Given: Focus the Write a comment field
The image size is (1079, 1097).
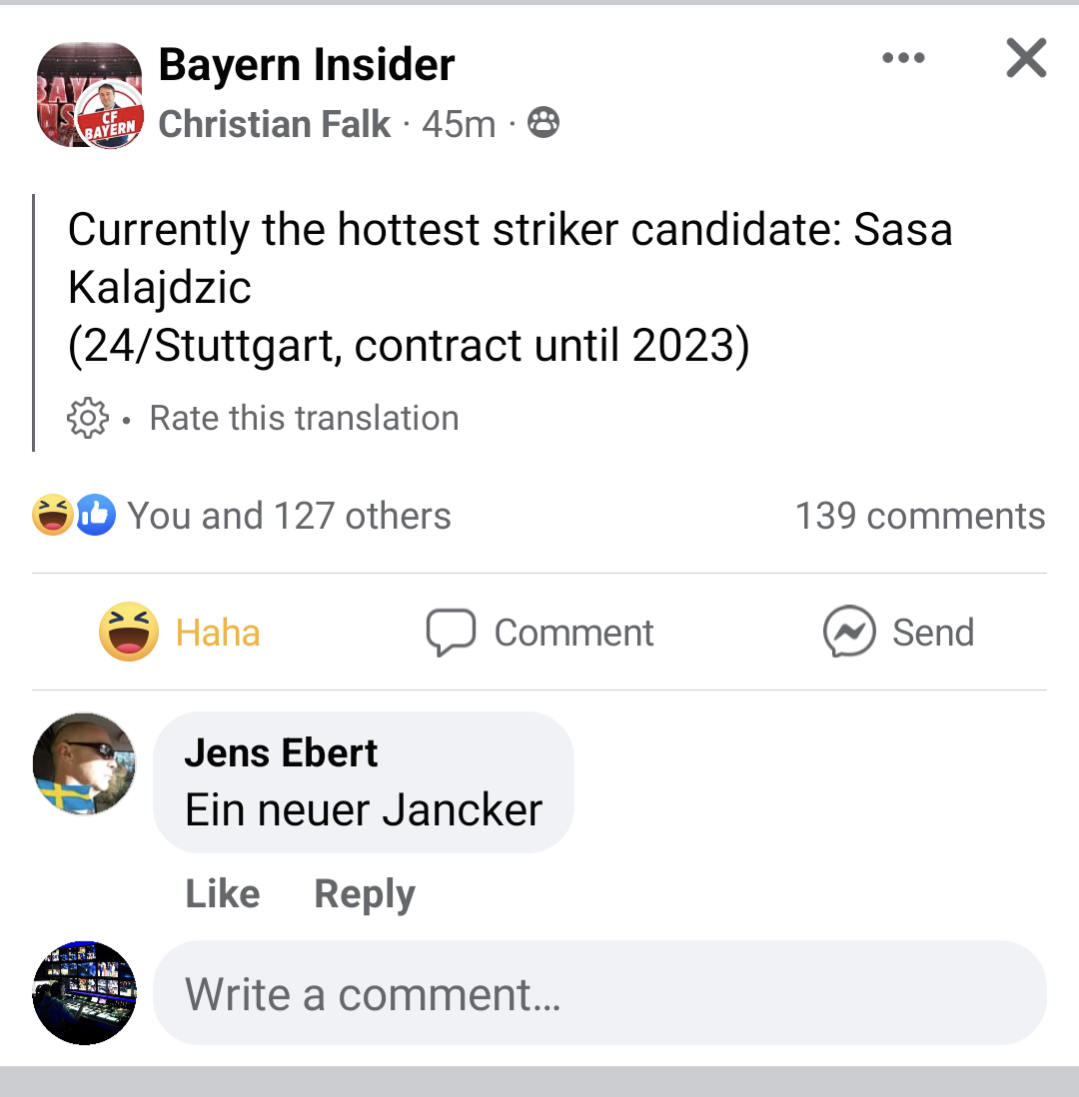Looking at the screenshot, I should [599, 994].
